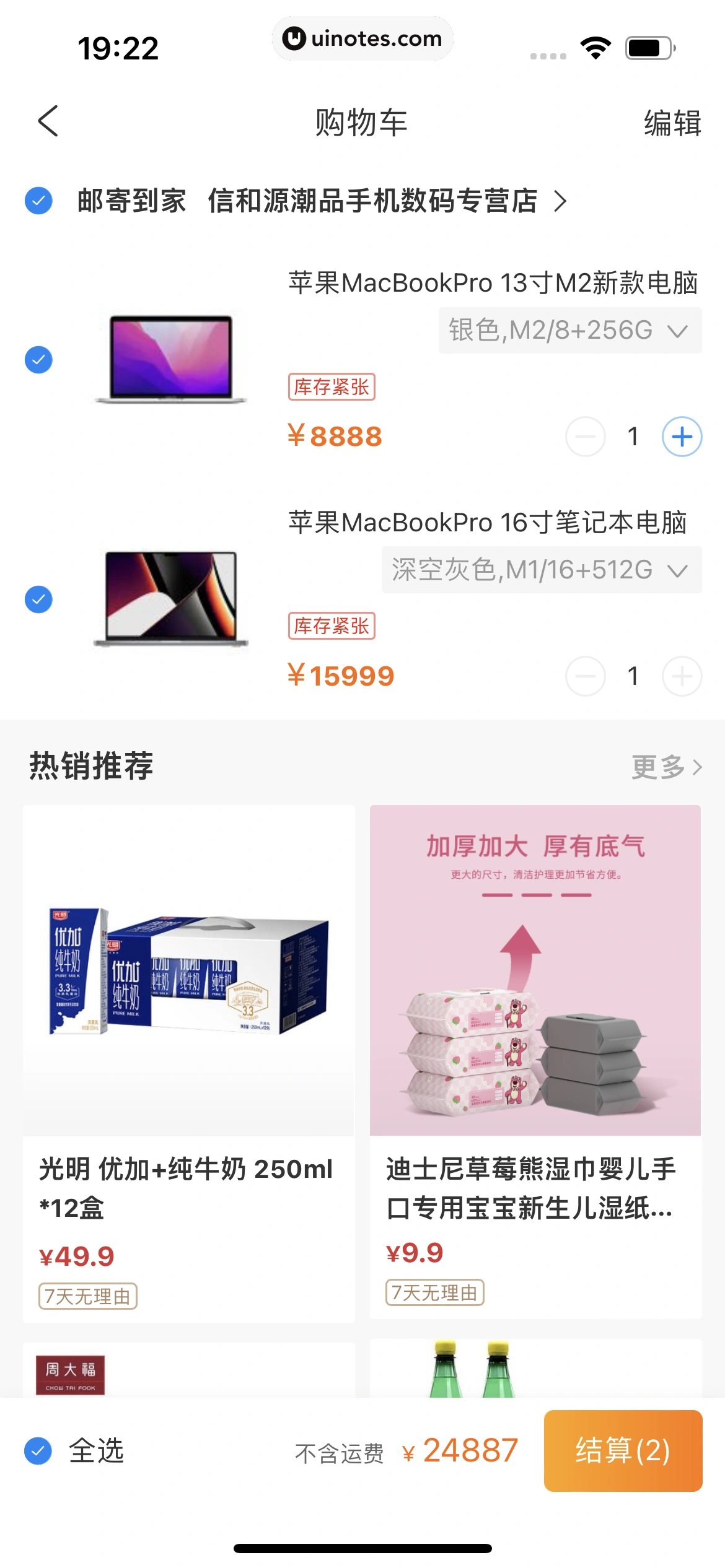This screenshot has width=725, height=1568.
Task: Open MacBookPro 13寸 product image
Action: point(170,360)
